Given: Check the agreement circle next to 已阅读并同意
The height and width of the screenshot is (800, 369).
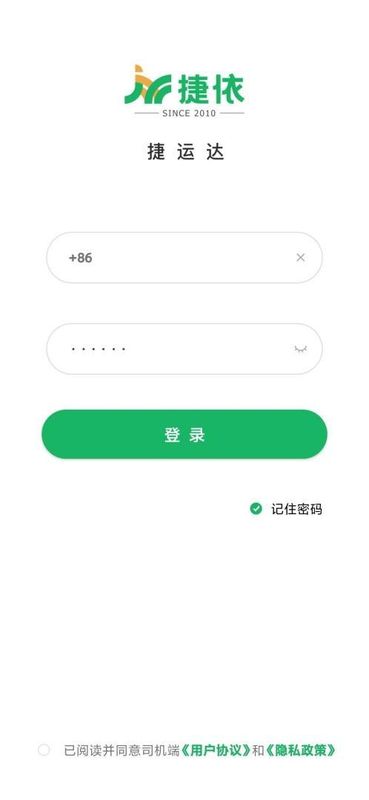Looking at the screenshot, I should tap(44, 750).
